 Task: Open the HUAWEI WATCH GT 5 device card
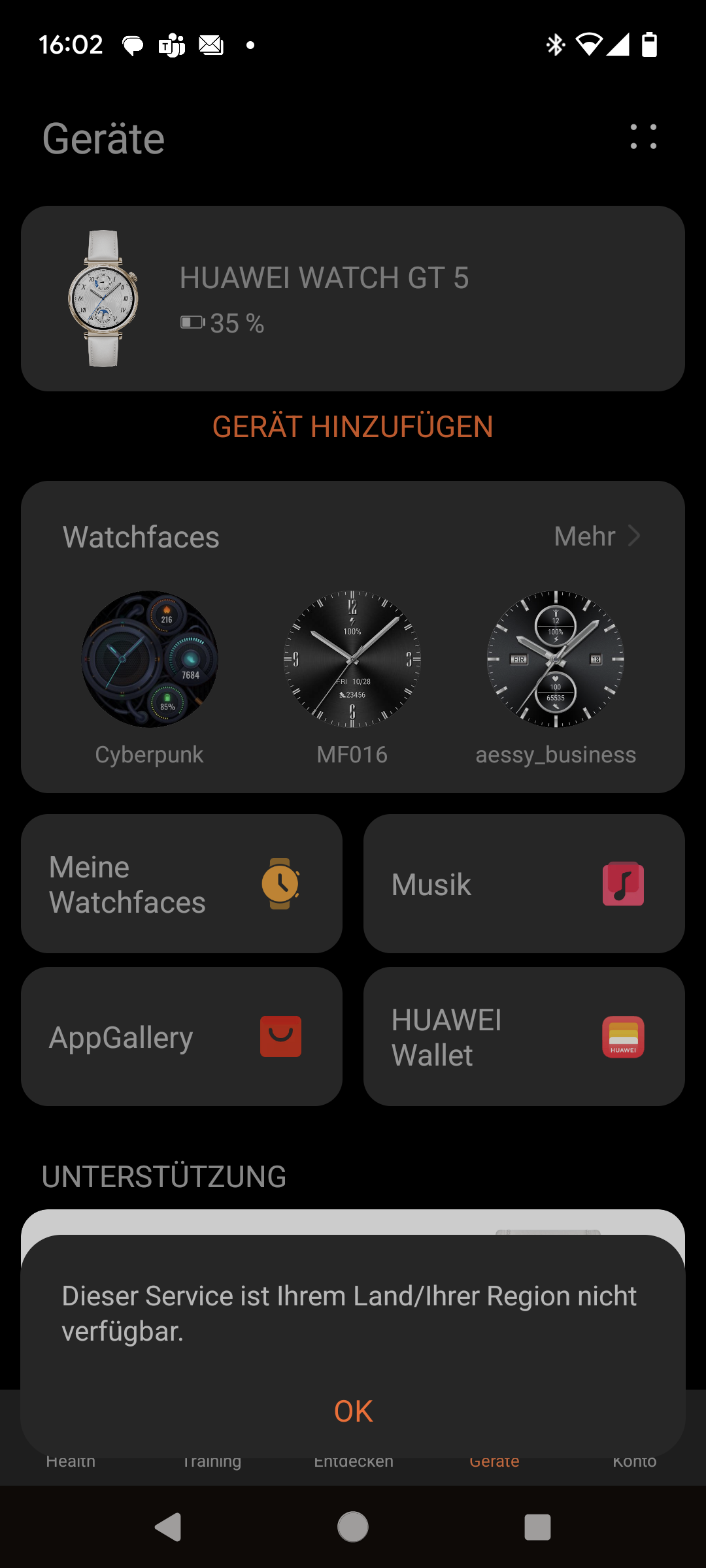[x=353, y=299]
